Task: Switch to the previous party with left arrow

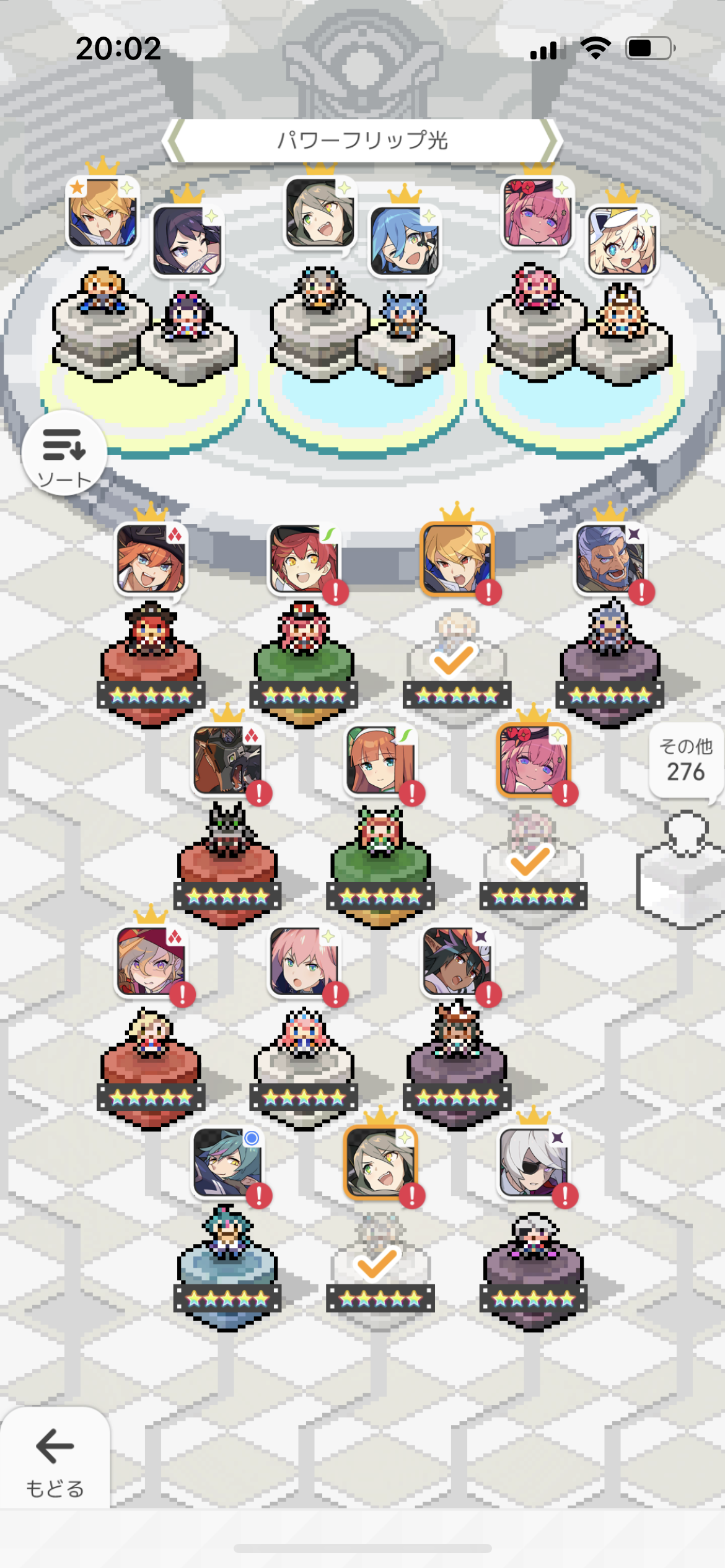Action: [x=175, y=141]
